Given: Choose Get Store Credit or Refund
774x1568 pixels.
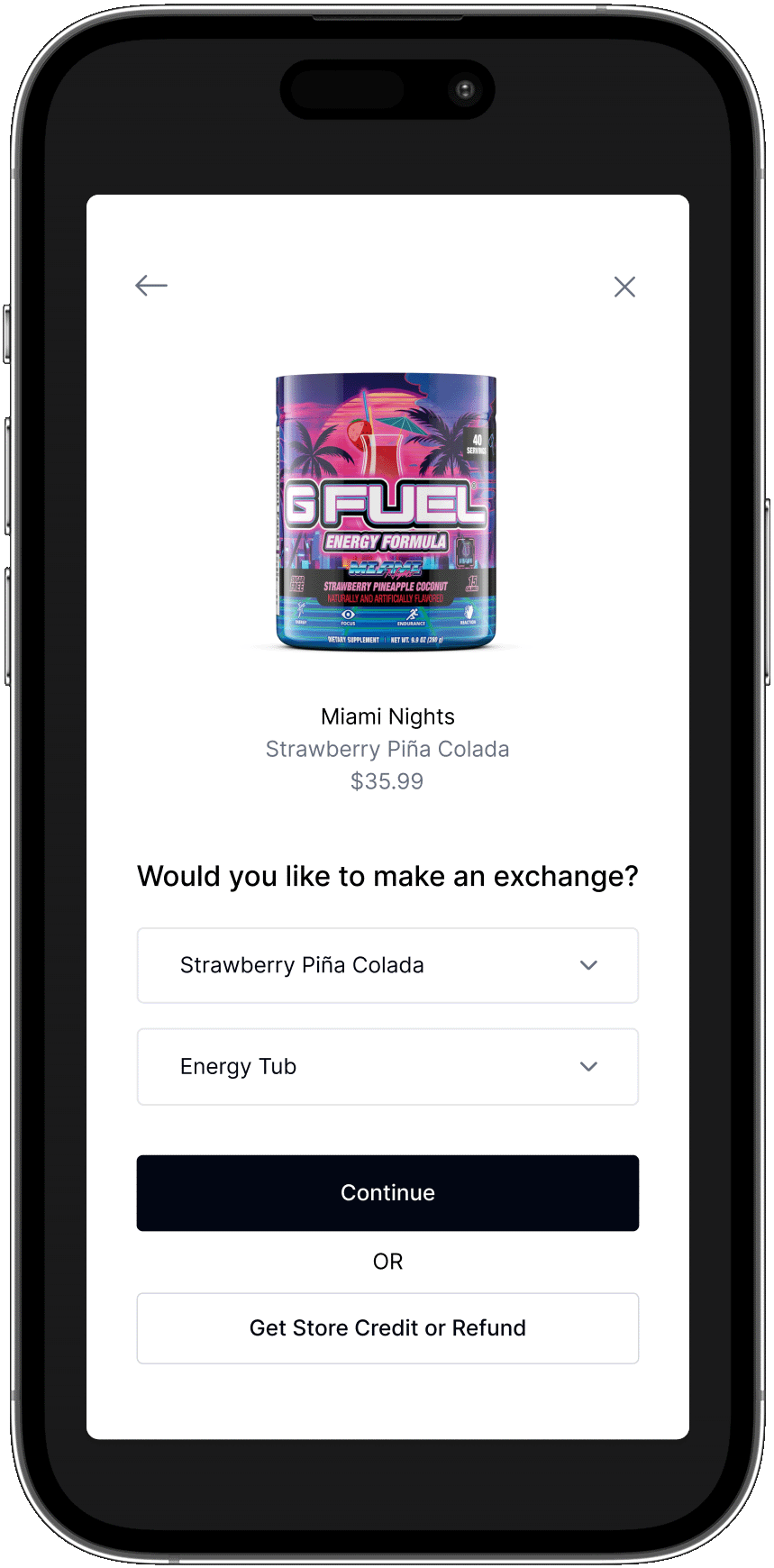Looking at the screenshot, I should click(x=387, y=1328).
